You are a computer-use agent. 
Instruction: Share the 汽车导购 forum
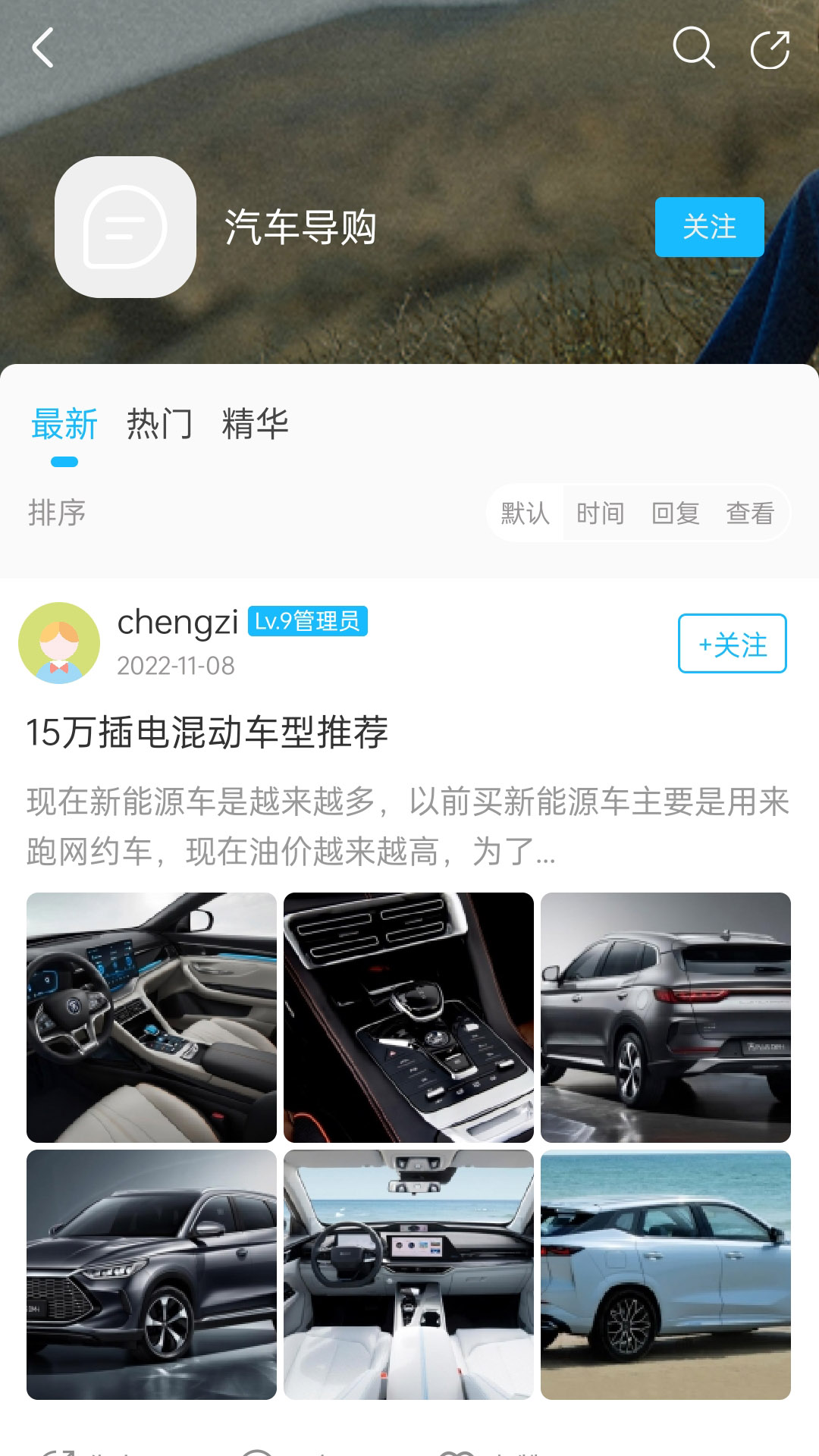(770, 49)
